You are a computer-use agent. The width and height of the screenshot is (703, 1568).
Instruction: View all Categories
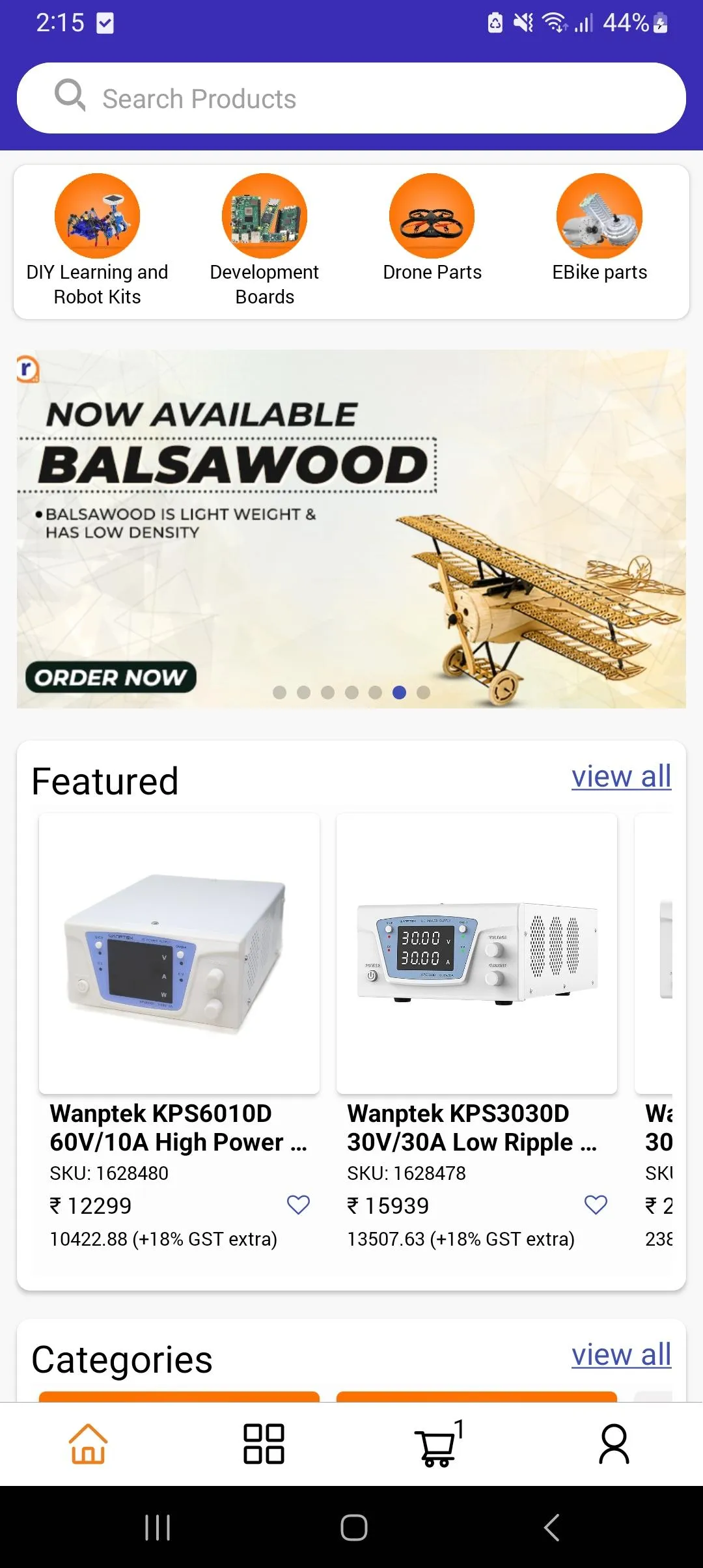pos(621,1355)
